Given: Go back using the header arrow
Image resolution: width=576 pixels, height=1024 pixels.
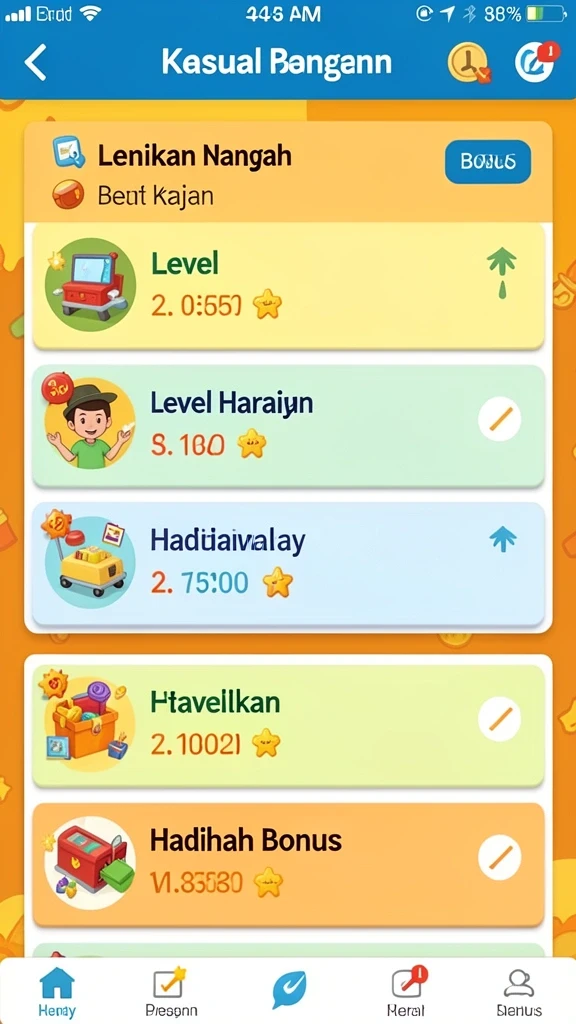Looking at the screenshot, I should pyautogui.click(x=35, y=63).
